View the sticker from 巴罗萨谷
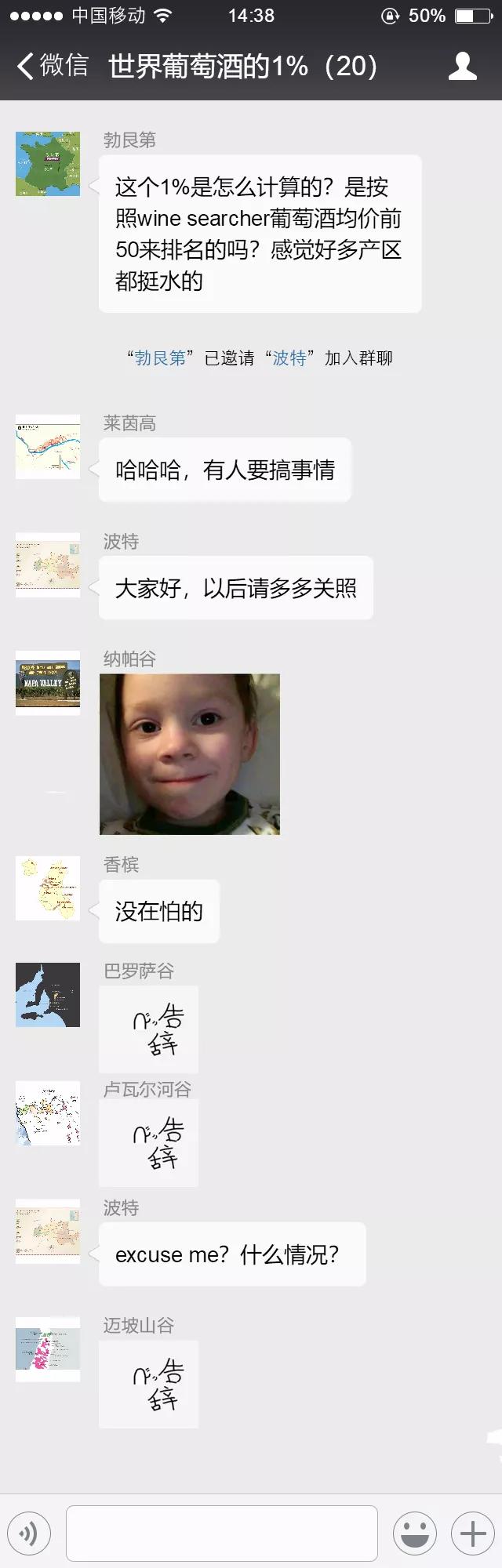The image size is (502, 1568). coord(149,1030)
